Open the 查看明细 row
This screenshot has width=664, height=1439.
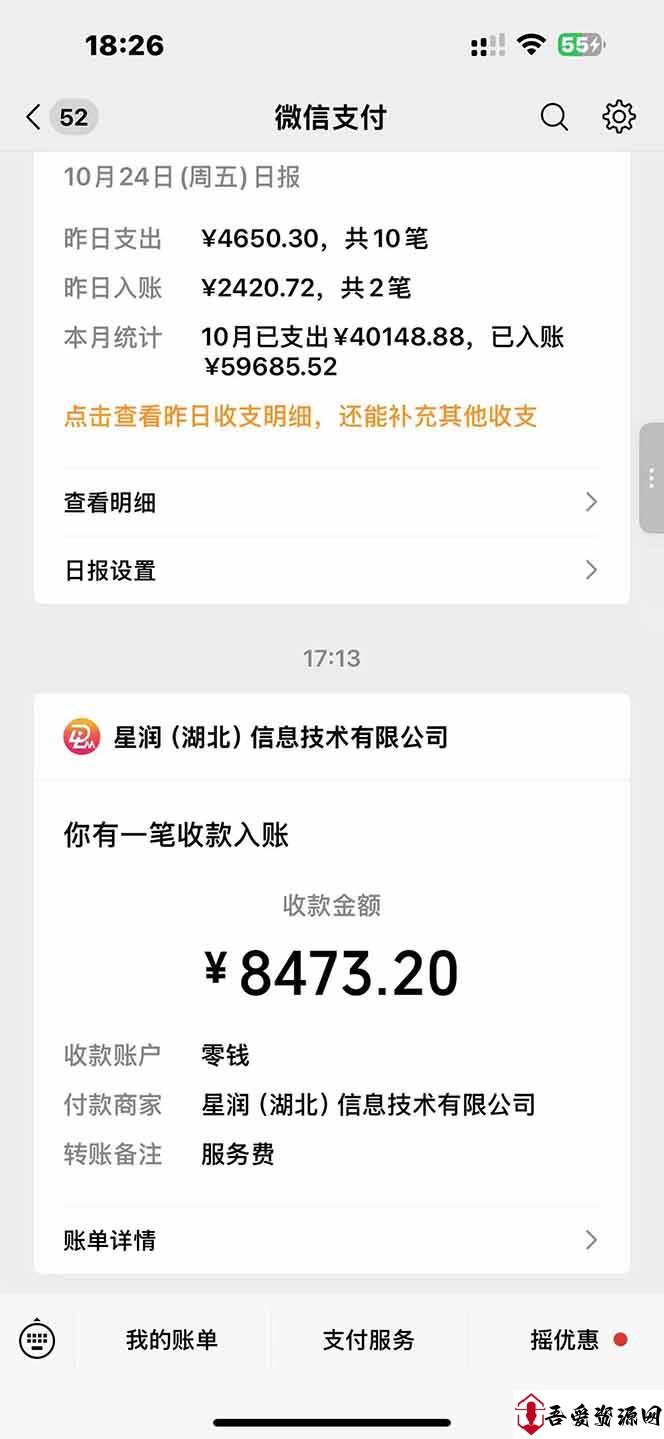click(x=331, y=502)
